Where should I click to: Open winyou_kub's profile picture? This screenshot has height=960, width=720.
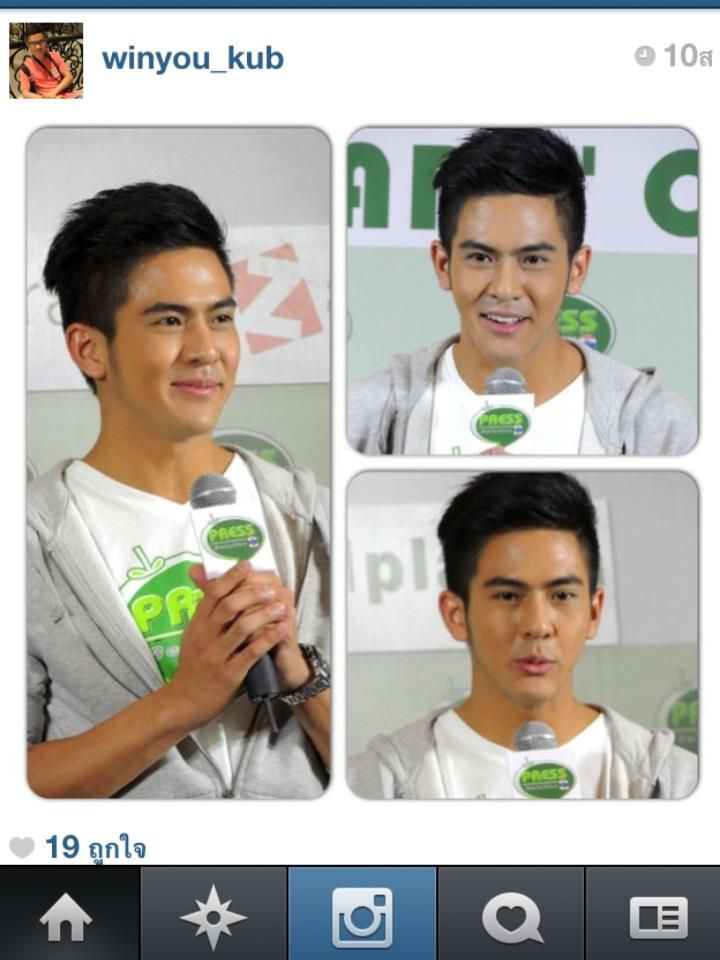pos(46,60)
